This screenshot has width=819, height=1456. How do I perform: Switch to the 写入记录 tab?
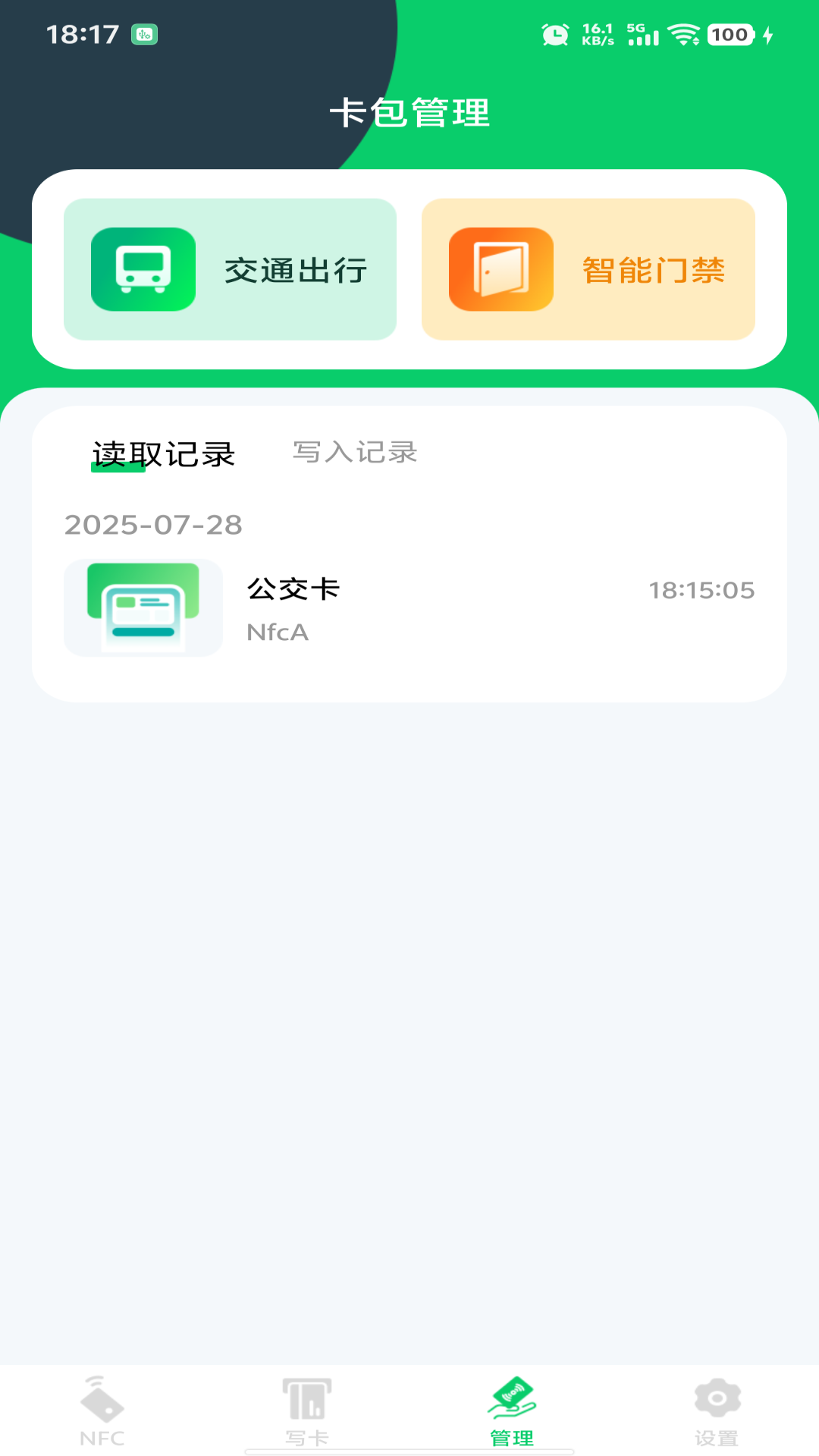pos(356,453)
